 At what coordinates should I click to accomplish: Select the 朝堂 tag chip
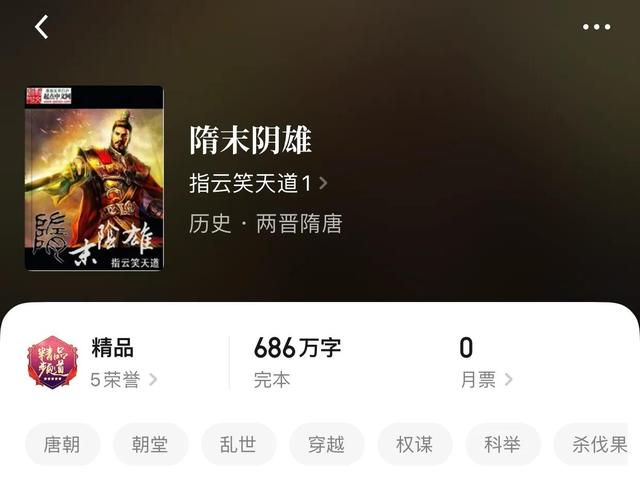click(150, 445)
